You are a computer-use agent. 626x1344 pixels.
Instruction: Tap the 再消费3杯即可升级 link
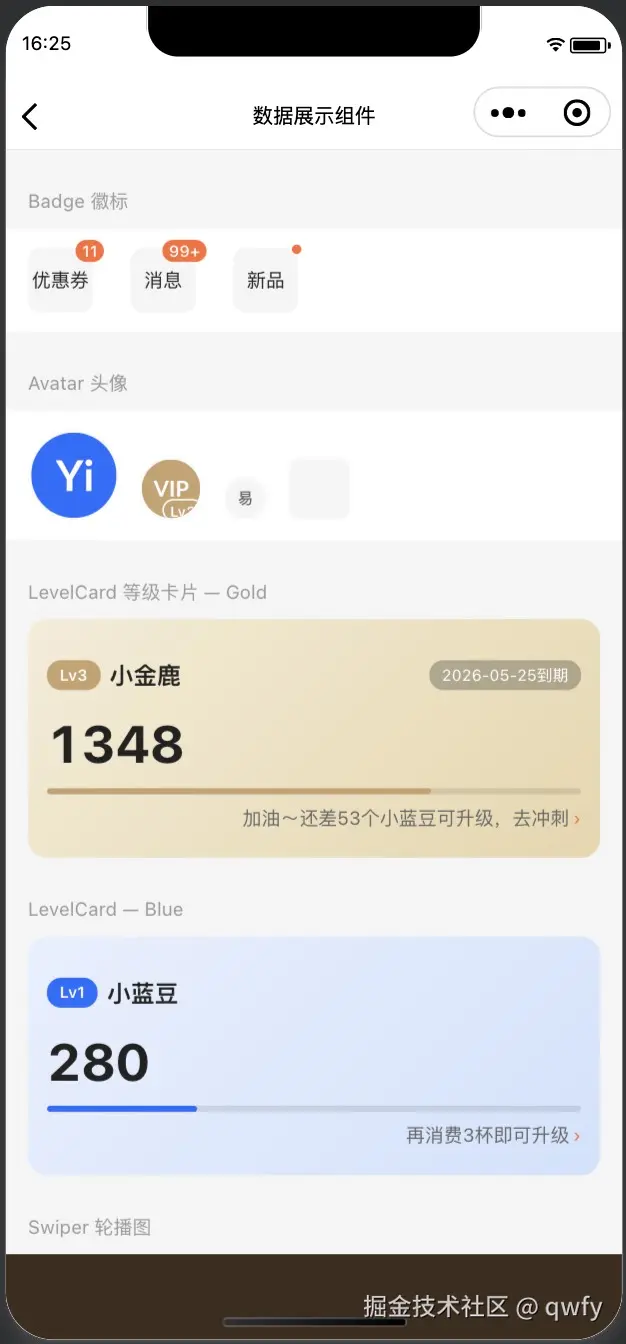tap(492, 1135)
